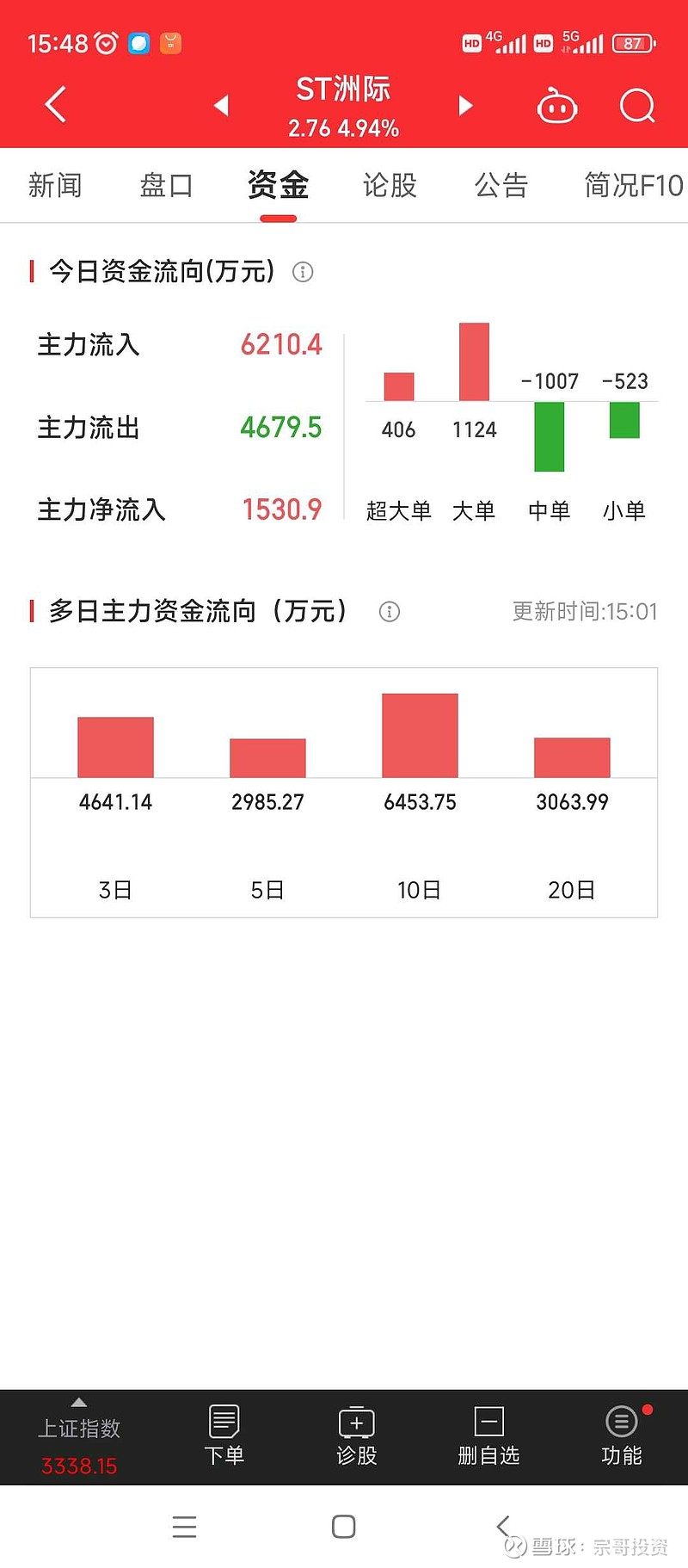Viewport: 688px width, 1568px height.
Task: Open the 功能 menu
Action: point(622,1436)
